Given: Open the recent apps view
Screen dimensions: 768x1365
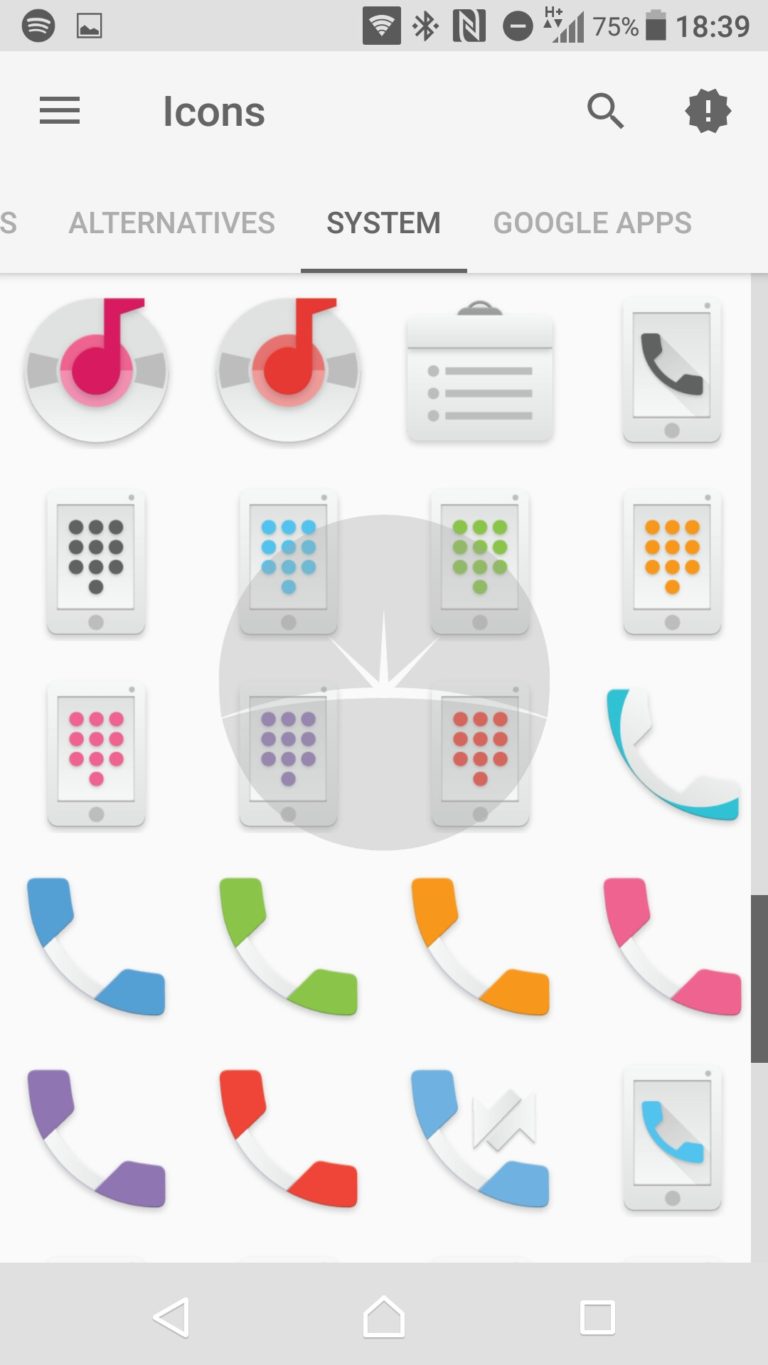Looking at the screenshot, I should click(x=597, y=1317).
